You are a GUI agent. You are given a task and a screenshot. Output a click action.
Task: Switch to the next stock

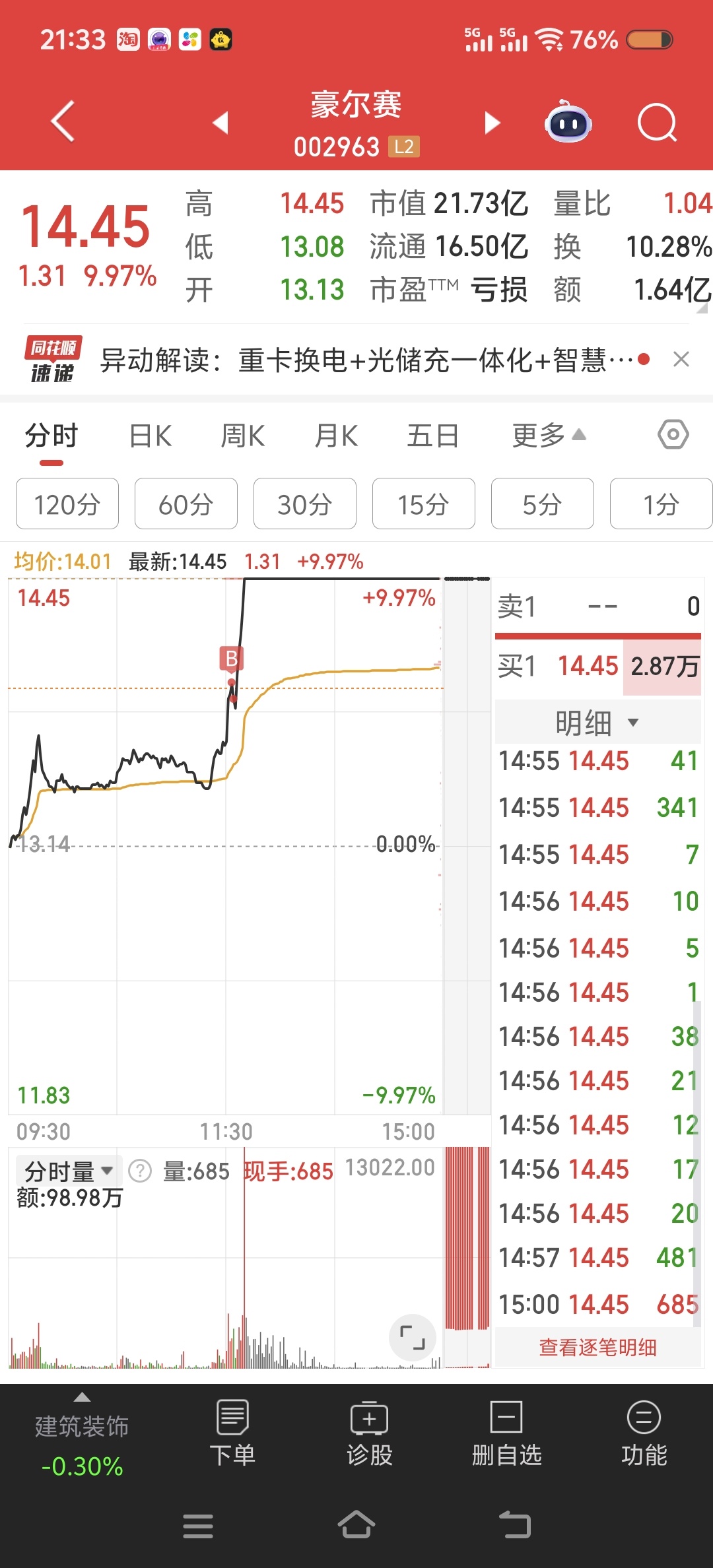pos(492,123)
